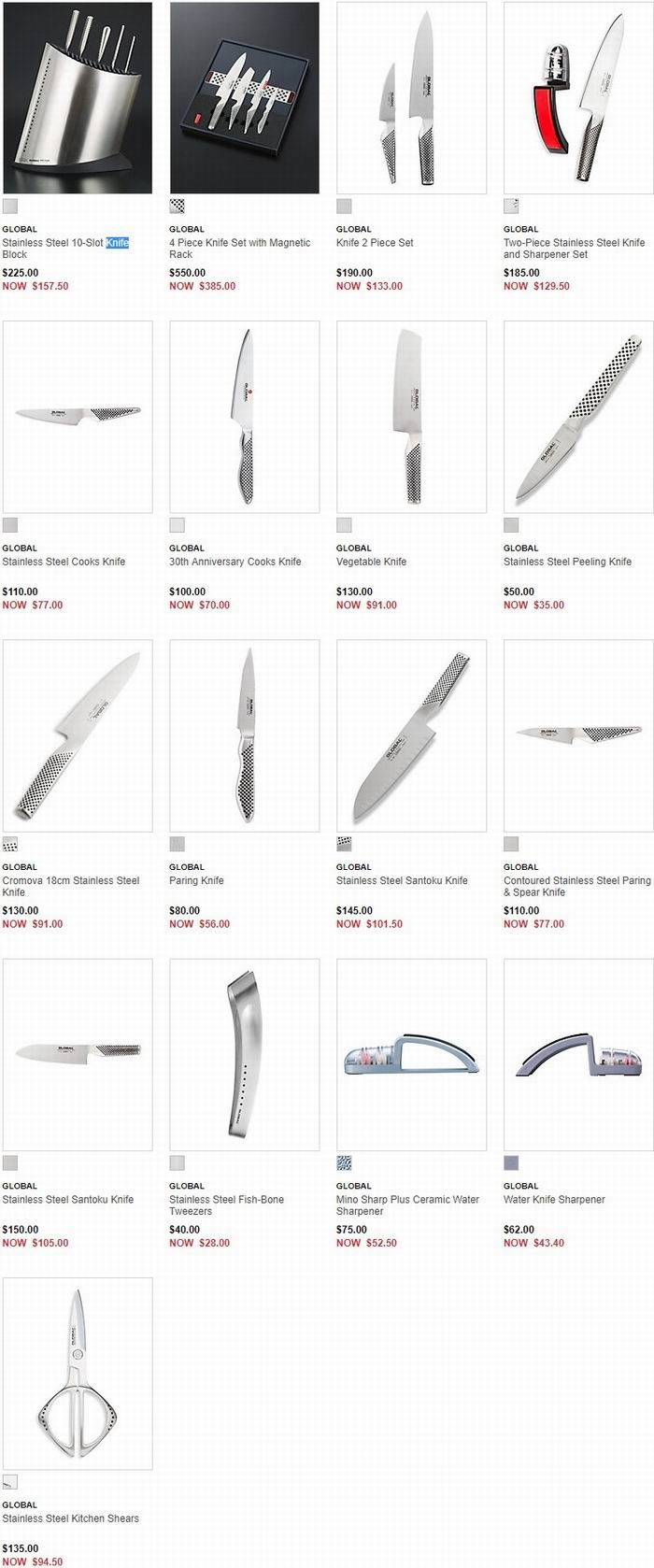Screen dimensions: 654x1568
Task: Select the Stainless Steel Peeling Knife tile
Action: click(x=578, y=417)
